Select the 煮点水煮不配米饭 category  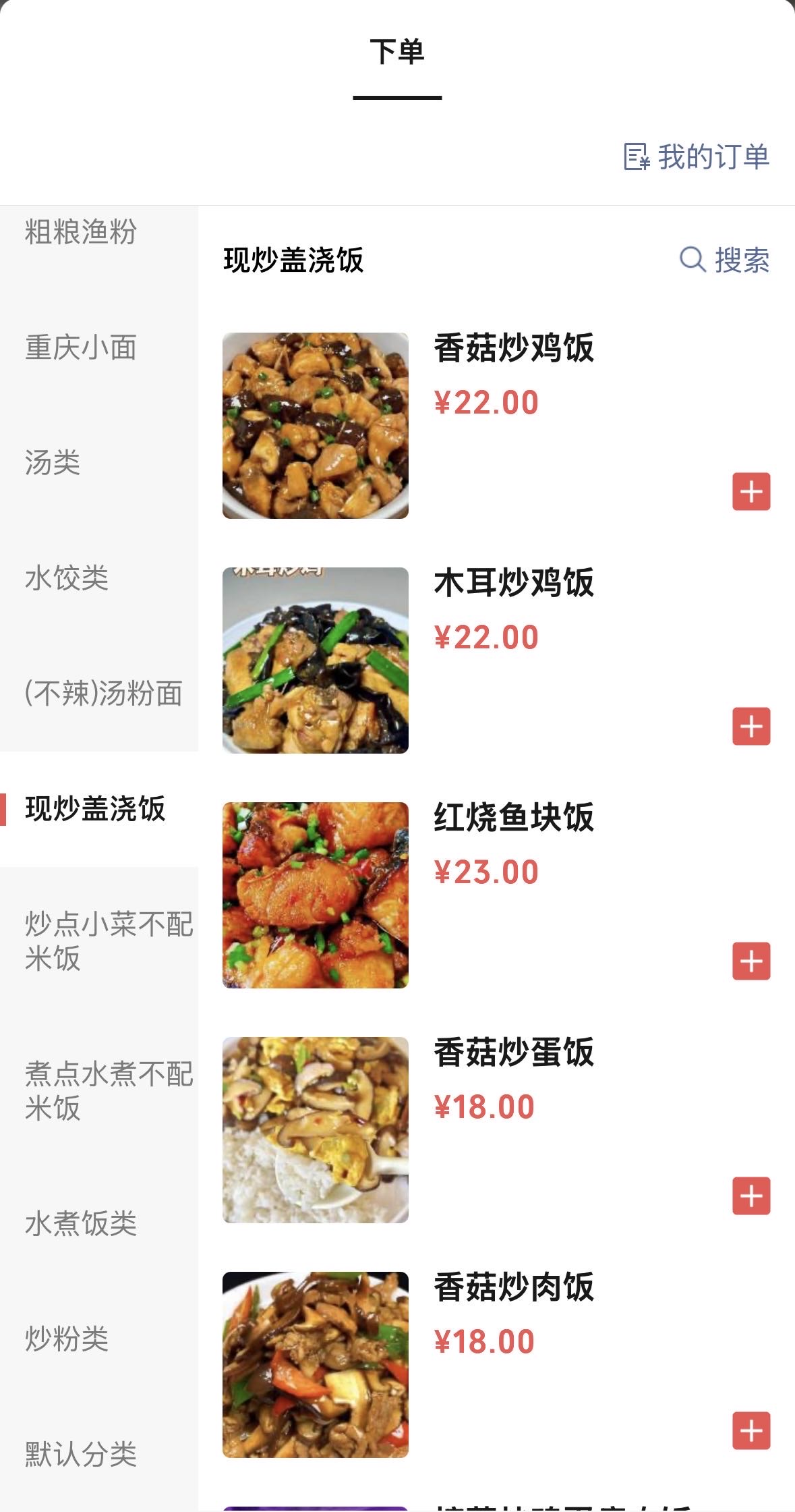108,1090
